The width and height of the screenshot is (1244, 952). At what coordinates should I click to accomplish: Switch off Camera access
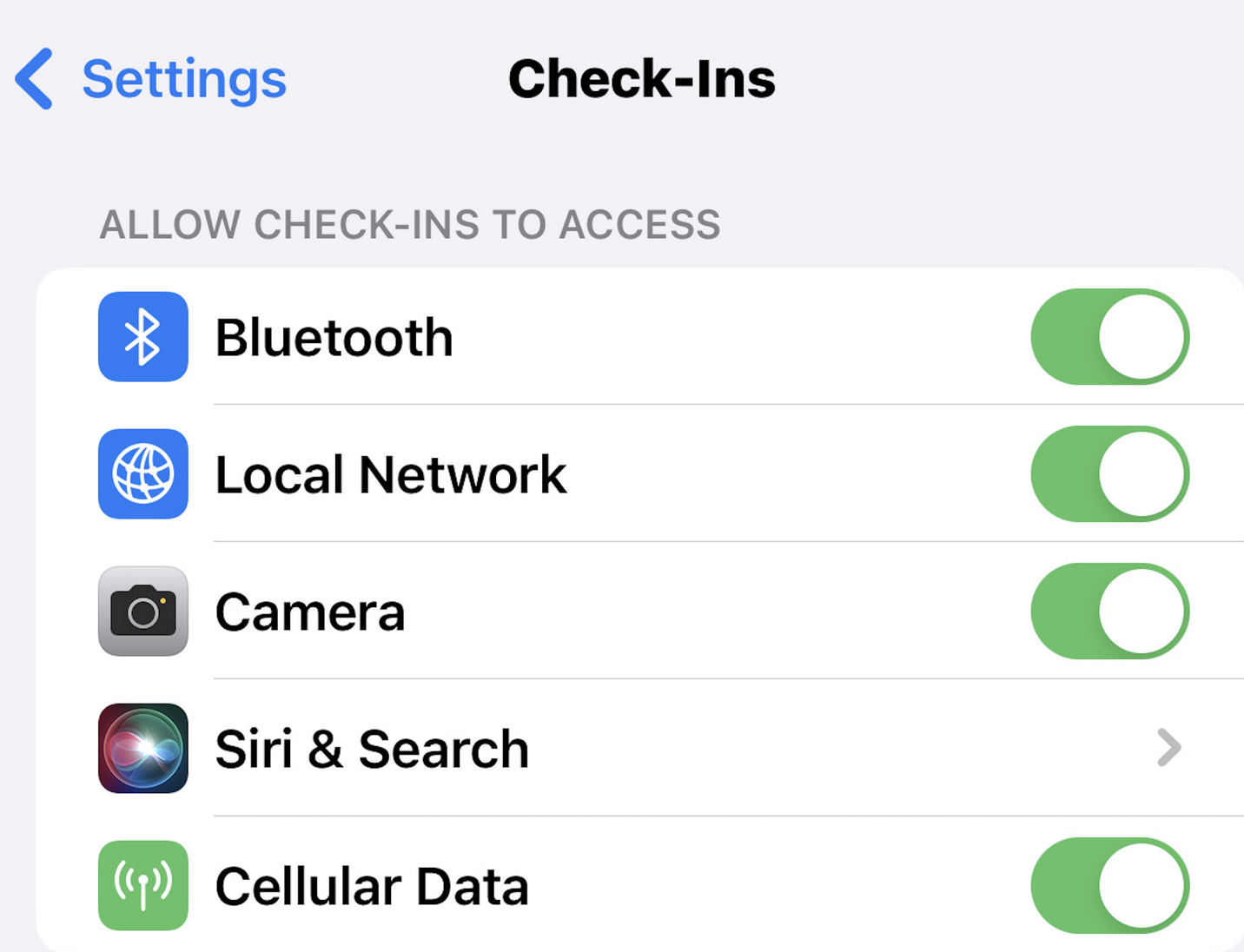(1109, 612)
